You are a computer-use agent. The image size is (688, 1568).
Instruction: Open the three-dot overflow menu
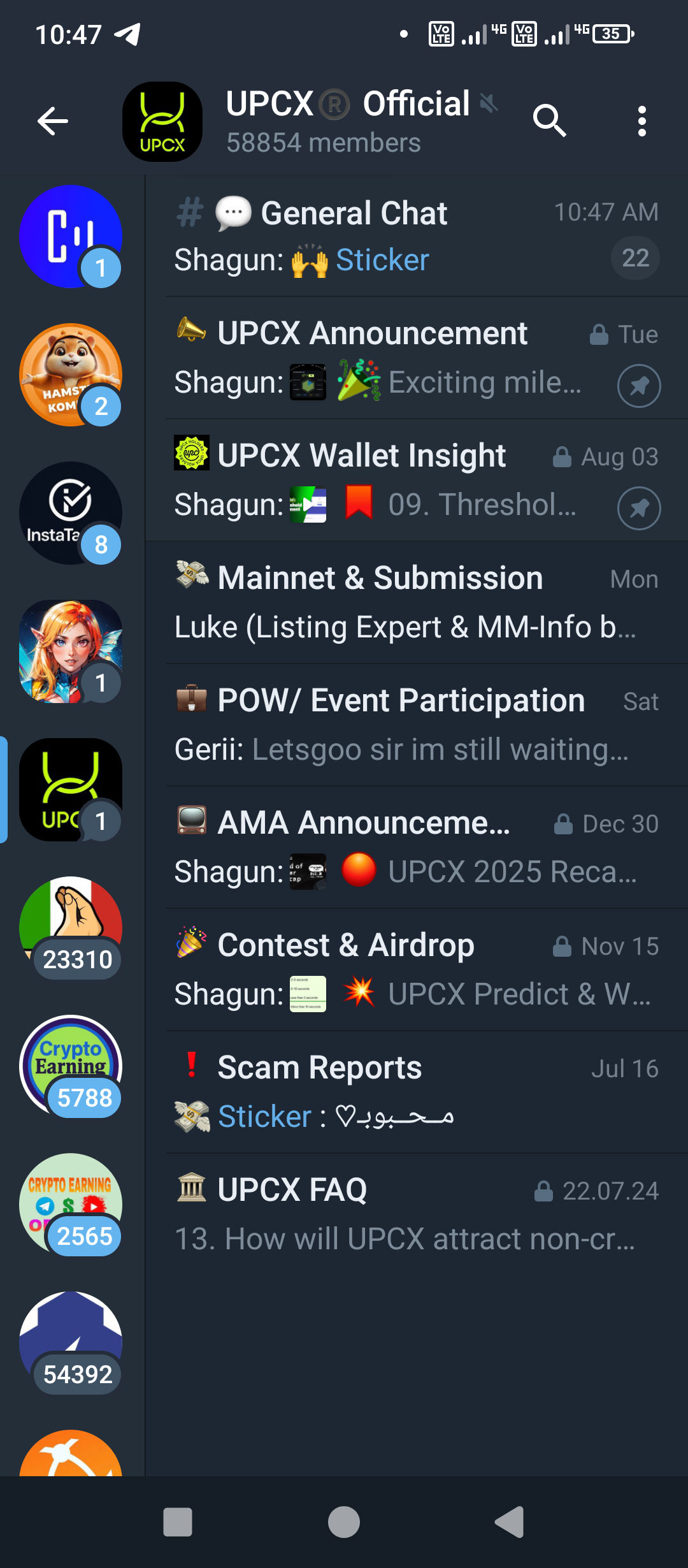[641, 121]
